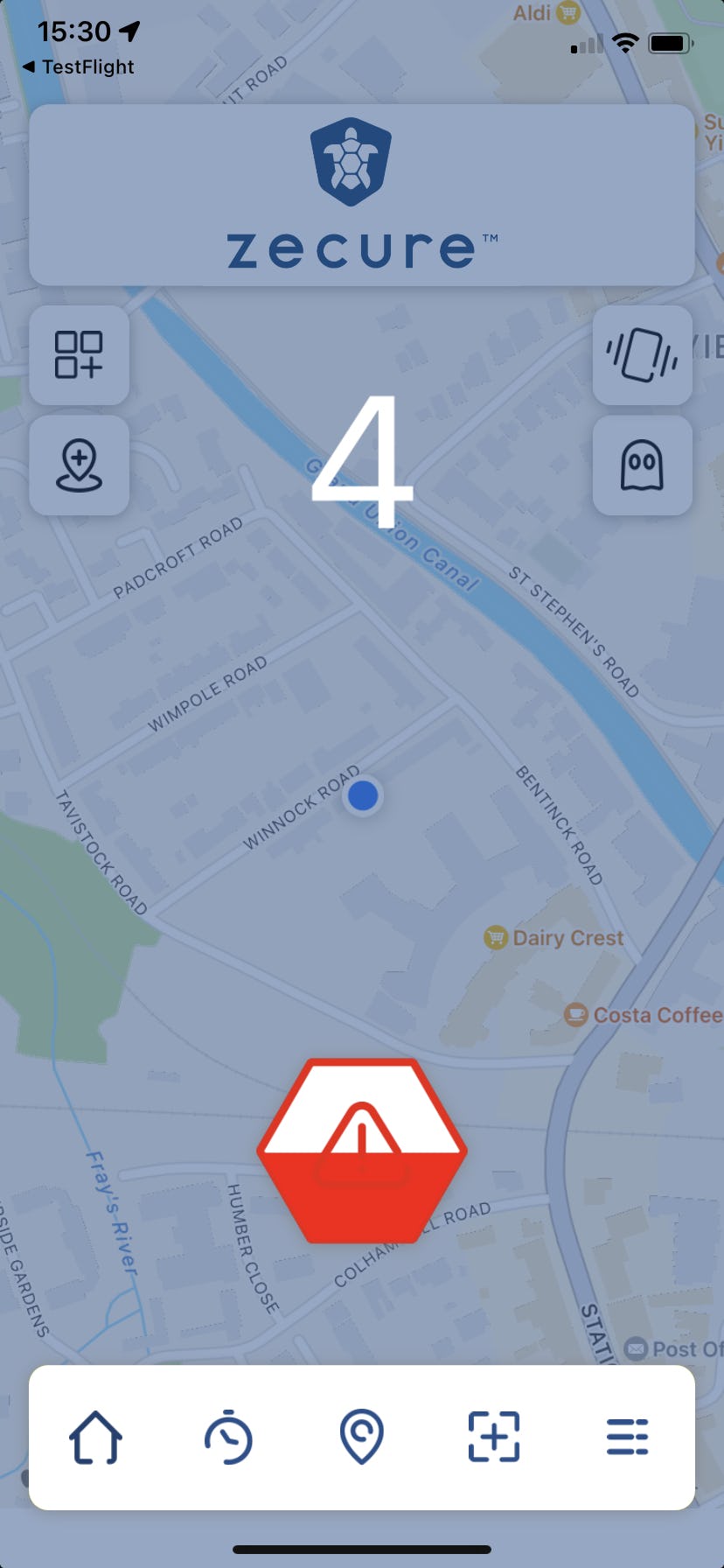Enable ghost mode icon
The image size is (724, 1568).
point(643,465)
